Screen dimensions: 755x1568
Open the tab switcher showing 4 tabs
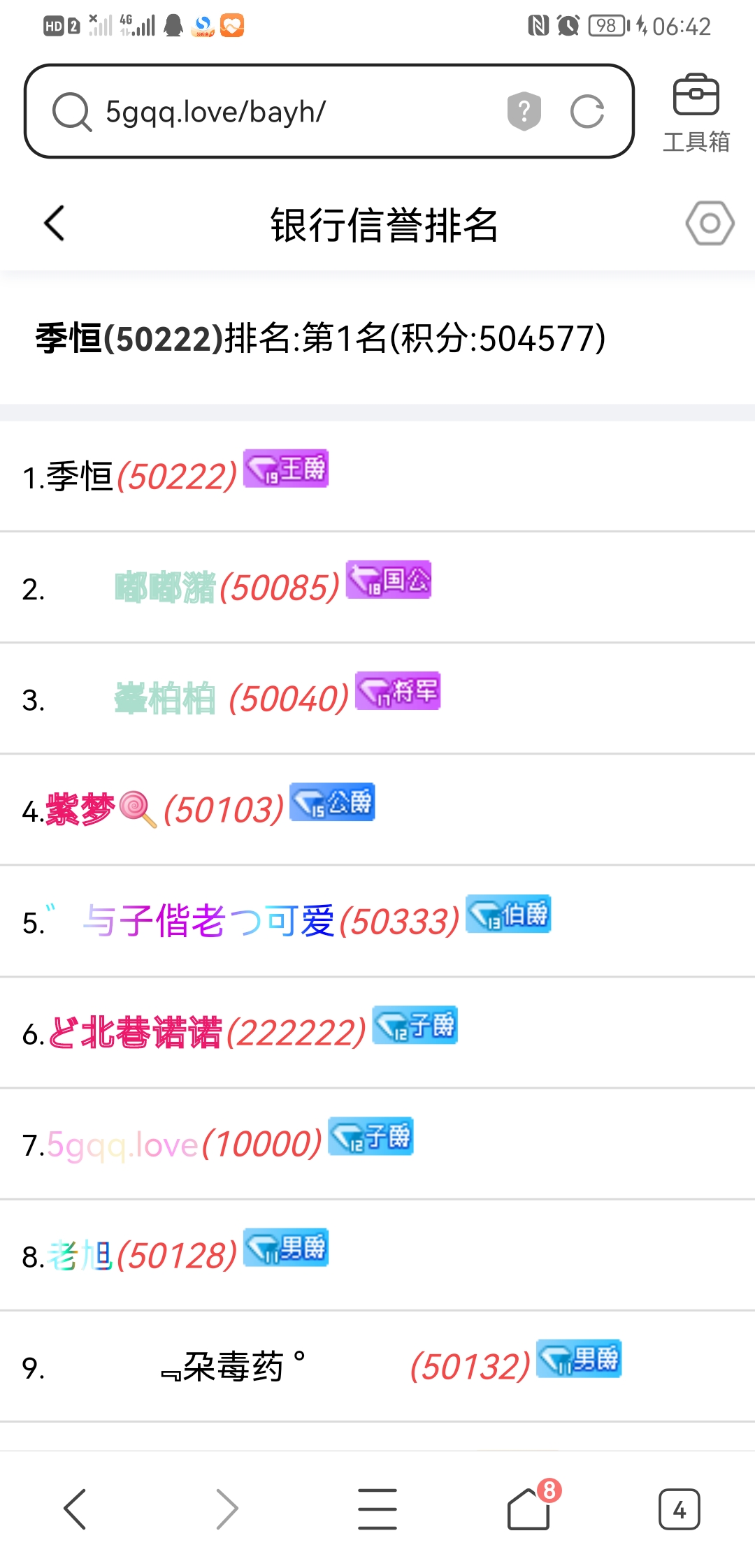pyautogui.click(x=679, y=1509)
